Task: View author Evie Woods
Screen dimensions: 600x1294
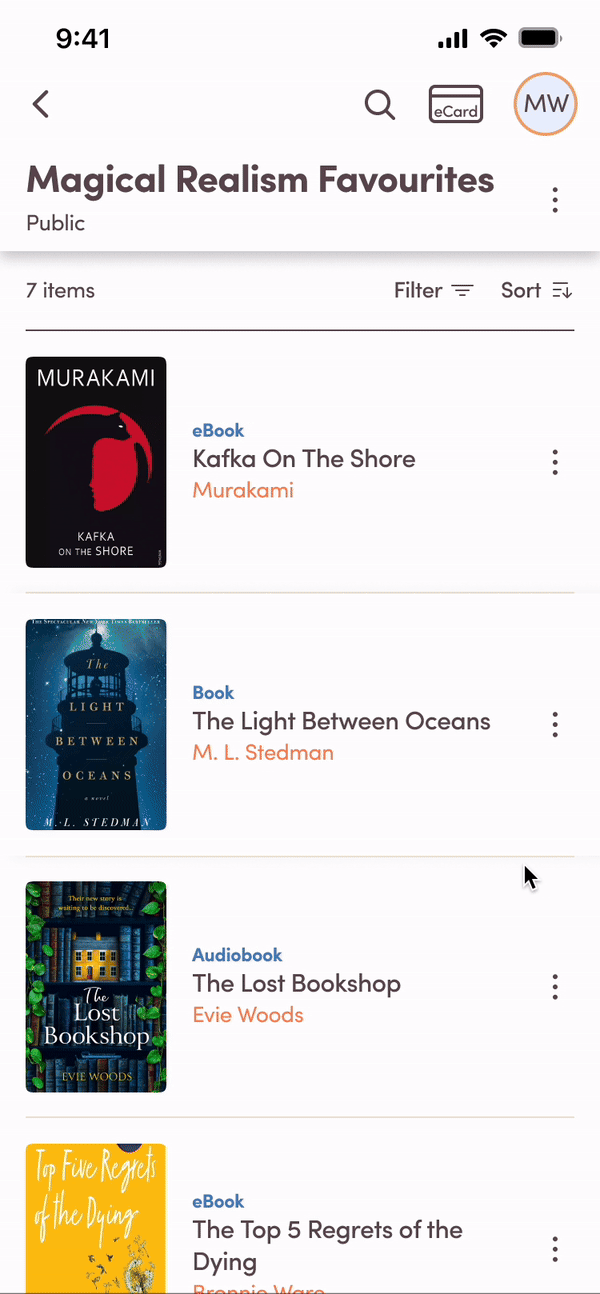Action: [248, 1014]
